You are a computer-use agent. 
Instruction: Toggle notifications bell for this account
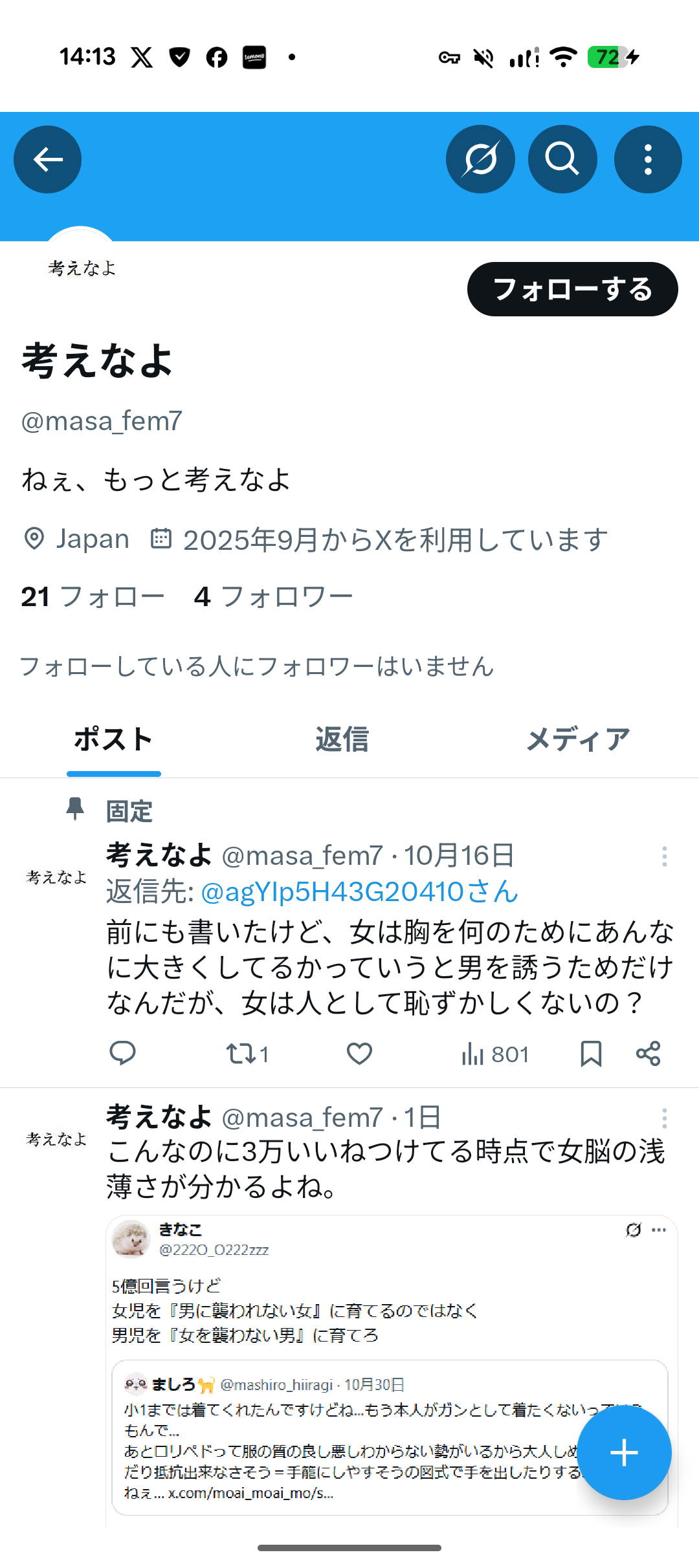tap(480, 158)
